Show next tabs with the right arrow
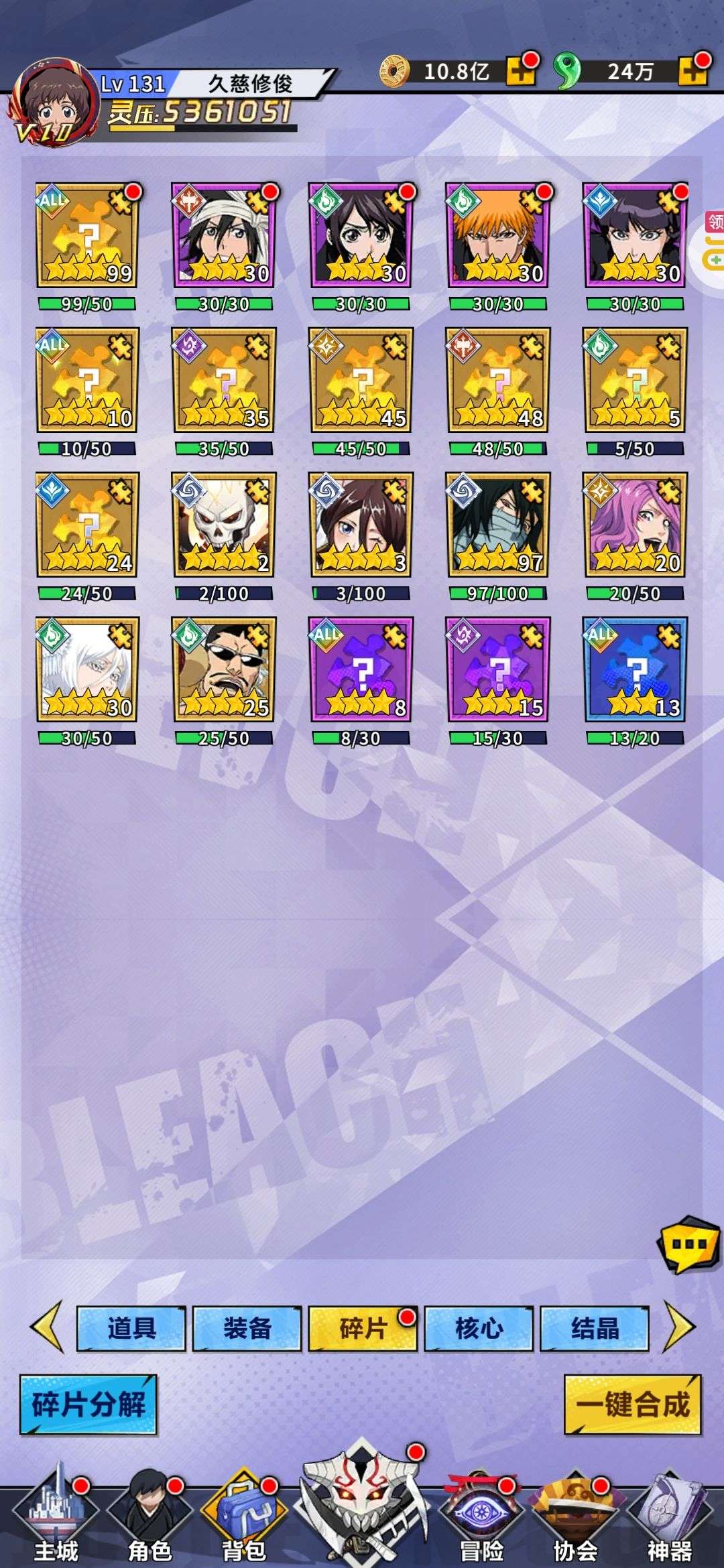The width and height of the screenshot is (724, 1568). pyautogui.click(x=680, y=1327)
